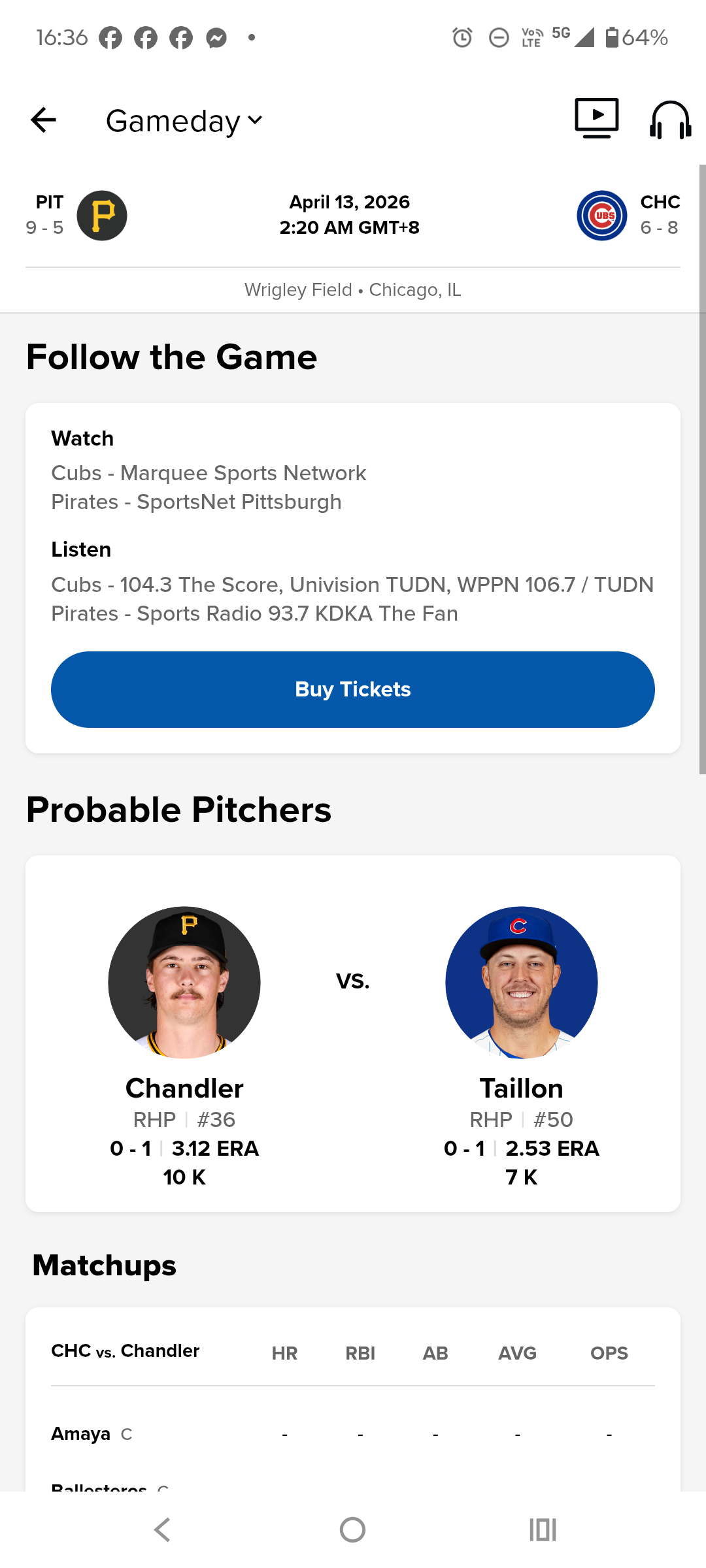Open Chandler's pitcher profile

[x=184, y=982]
